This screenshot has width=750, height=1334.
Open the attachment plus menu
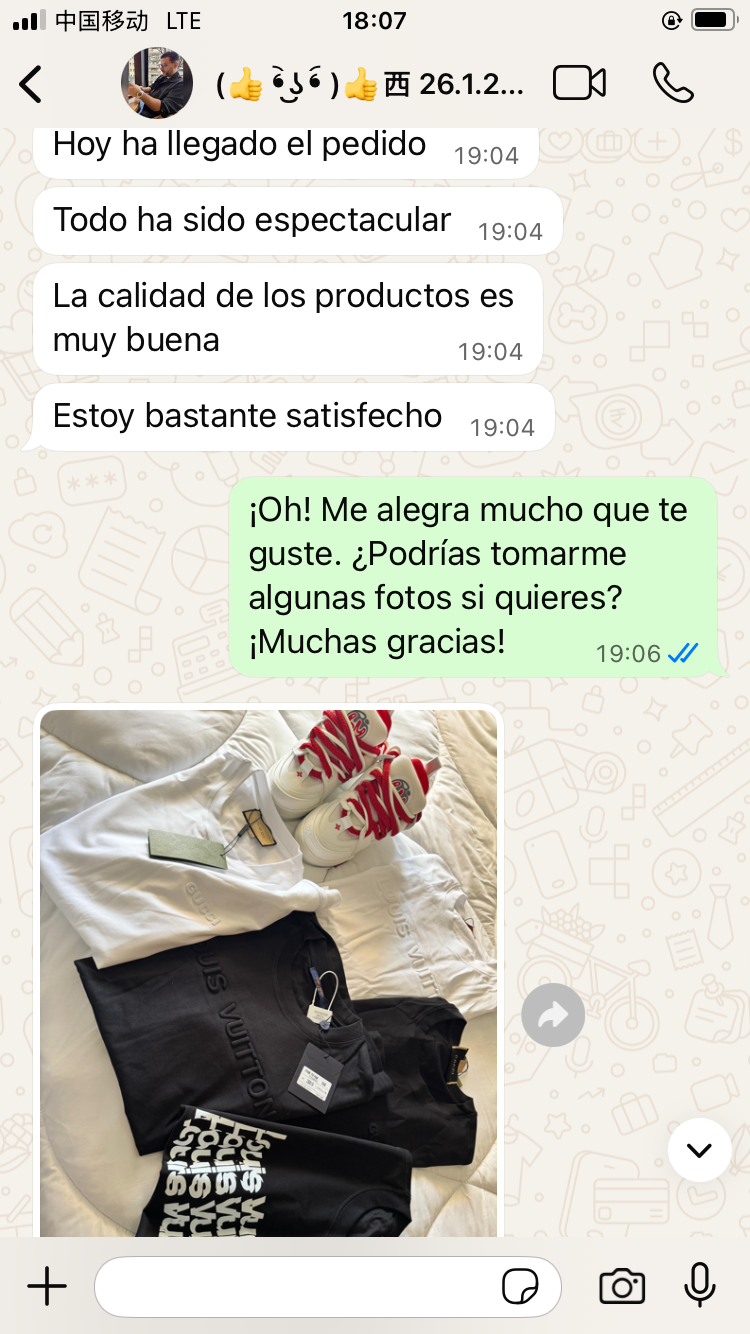[47, 1286]
